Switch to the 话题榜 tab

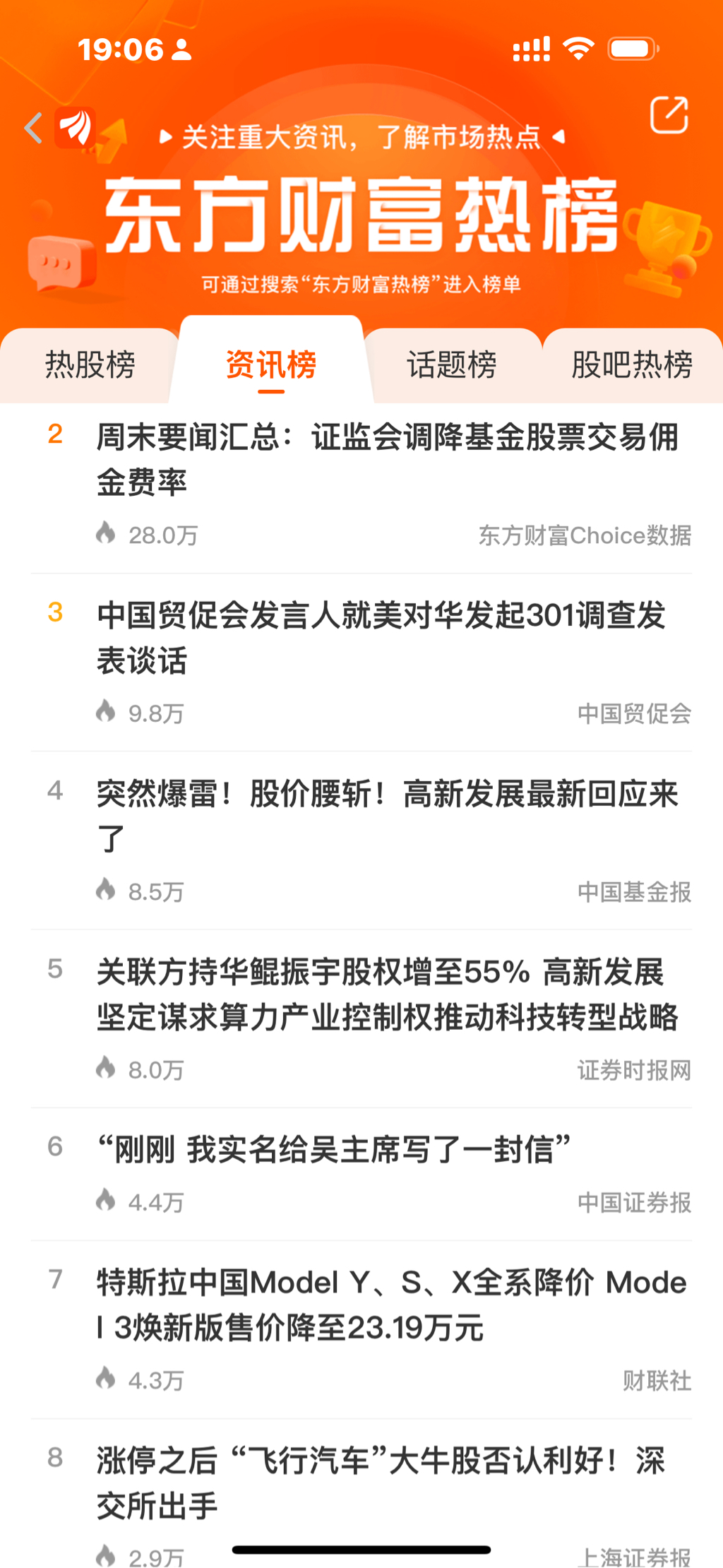pyautogui.click(x=452, y=365)
